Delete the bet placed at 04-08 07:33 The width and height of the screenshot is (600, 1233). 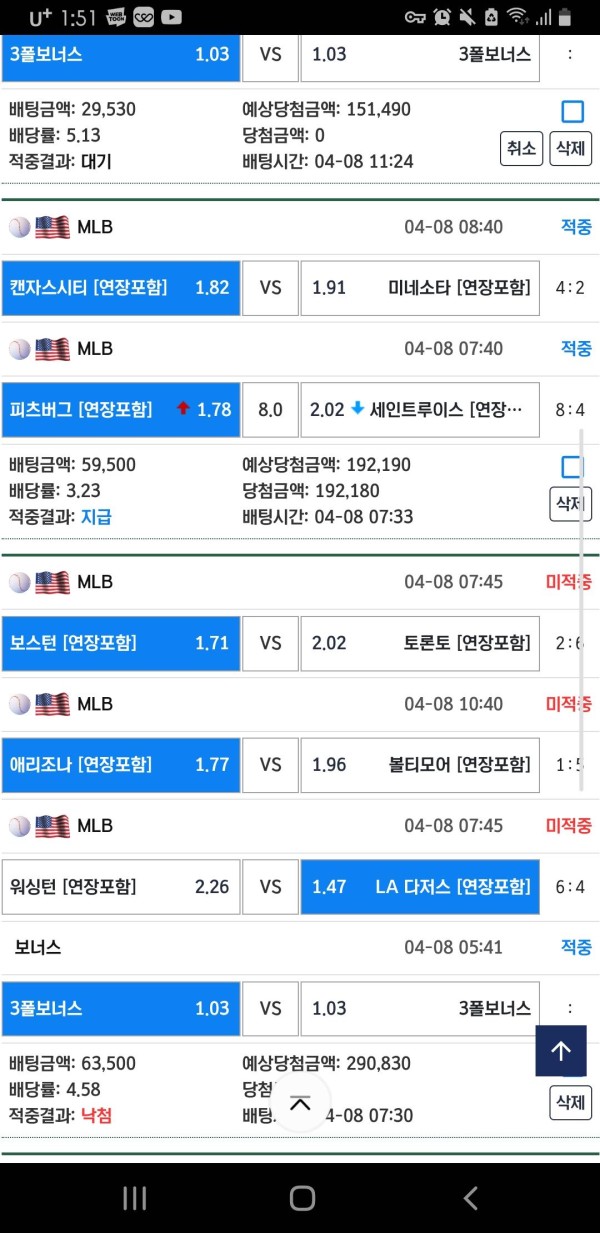coord(570,505)
